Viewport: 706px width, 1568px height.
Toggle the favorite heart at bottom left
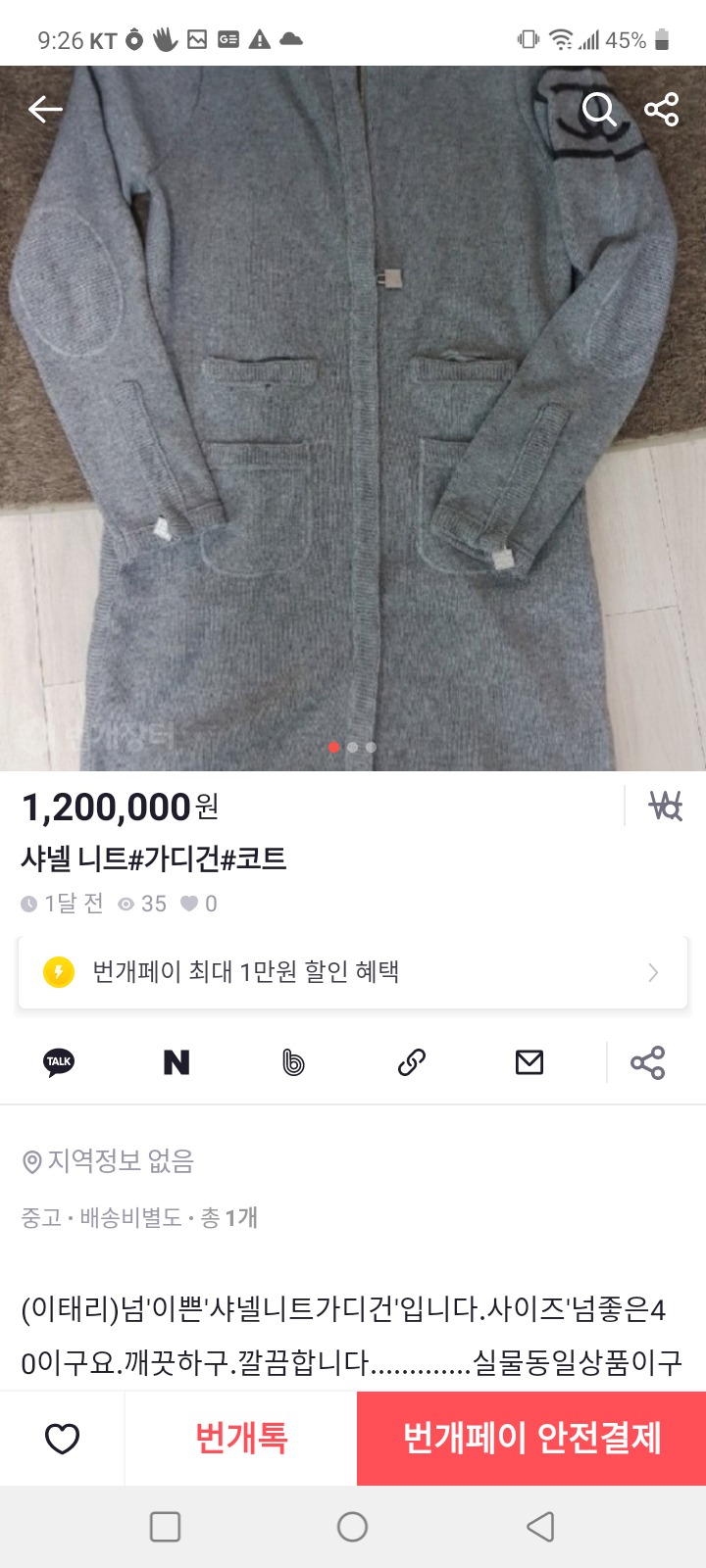click(63, 1439)
